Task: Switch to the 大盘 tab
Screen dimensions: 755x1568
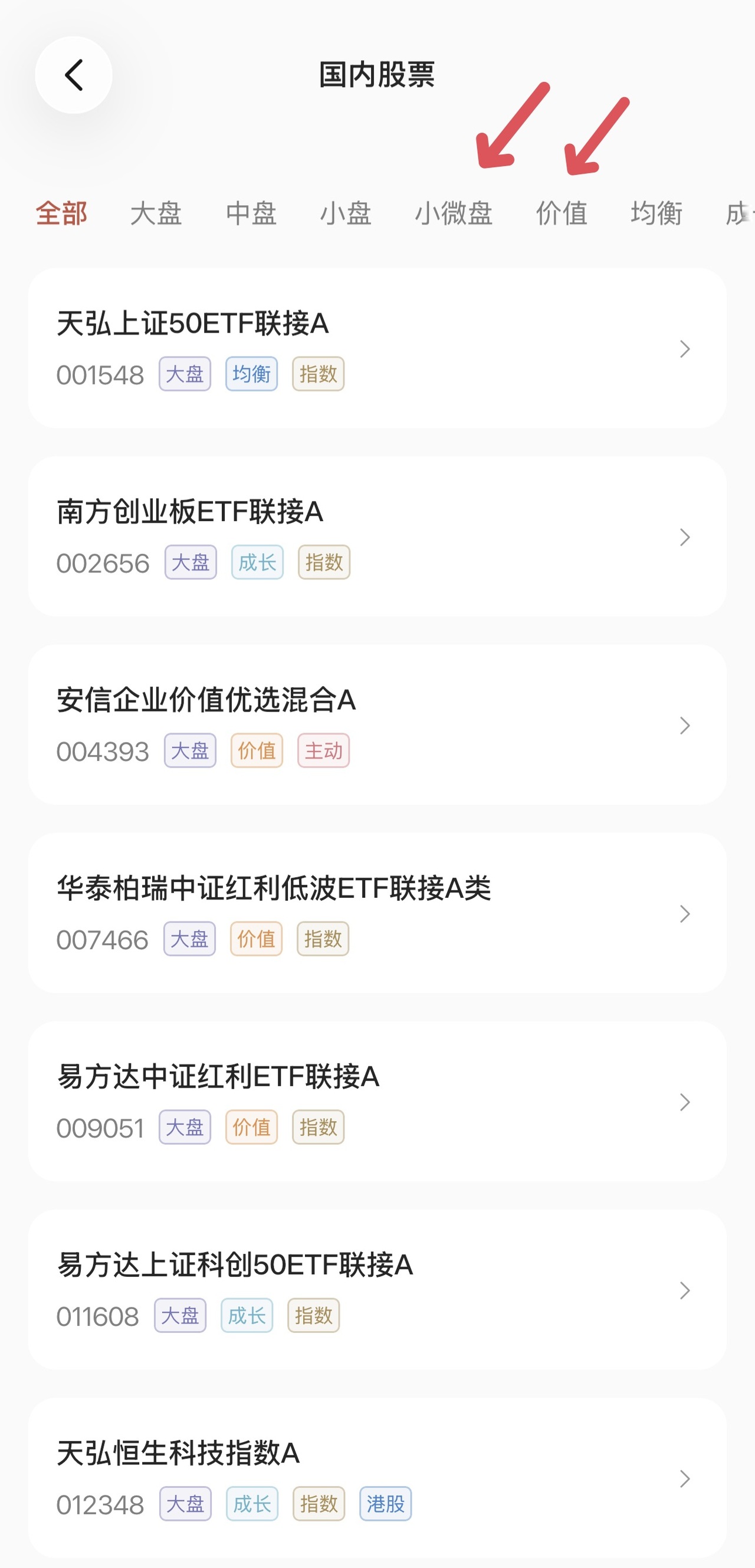Action: tap(156, 213)
